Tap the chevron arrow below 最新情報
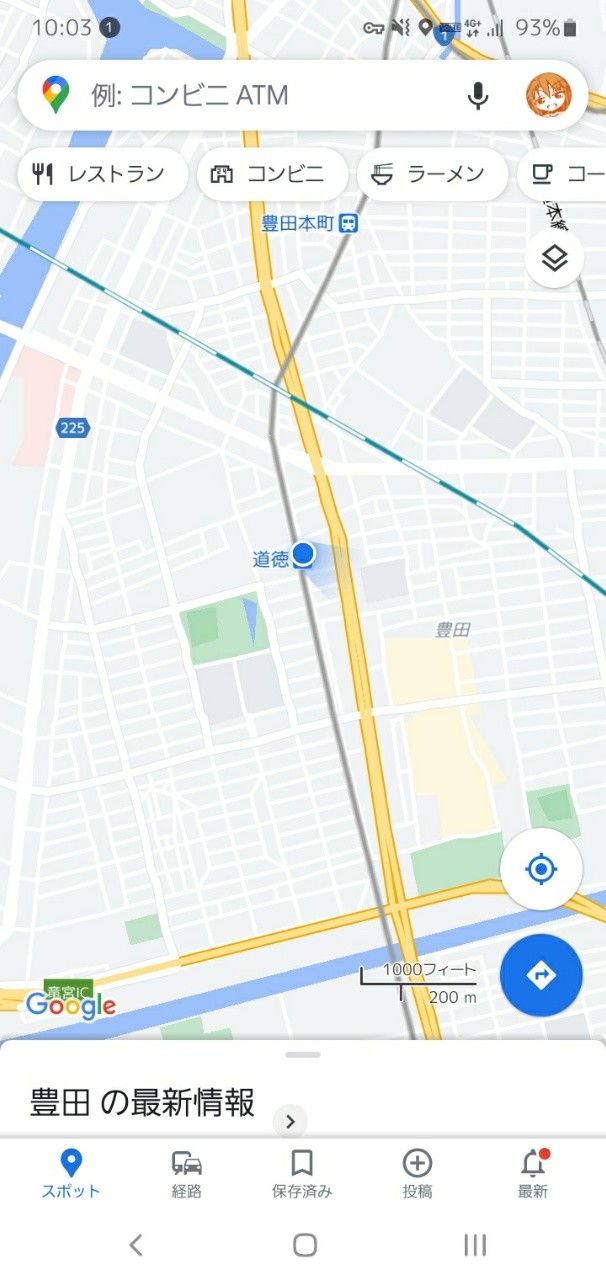The width and height of the screenshot is (606, 1280). pyautogui.click(x=290, y=1121)
